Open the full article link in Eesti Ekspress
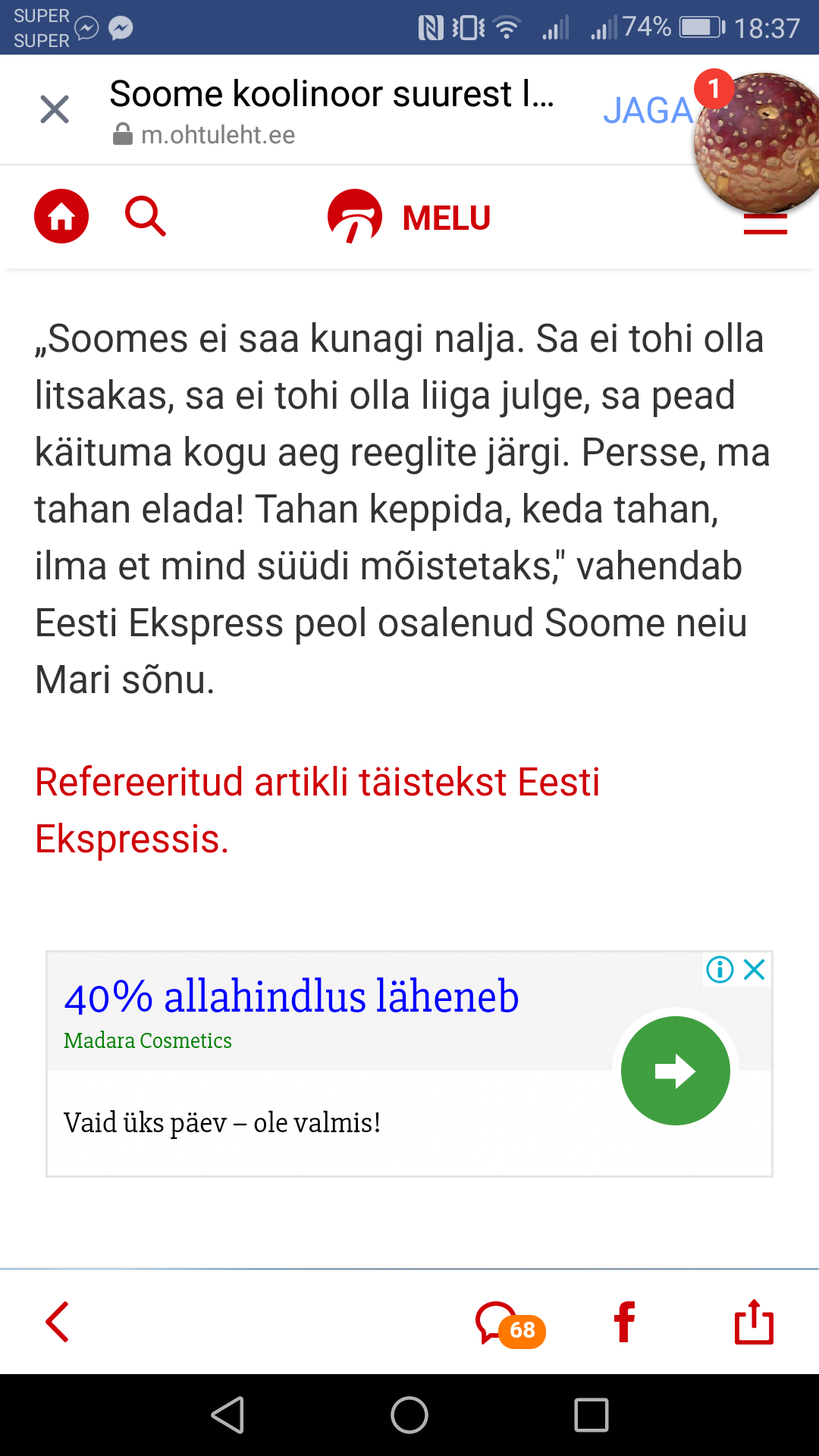Viewport: 819px width, 1456px height. [317, 811]
